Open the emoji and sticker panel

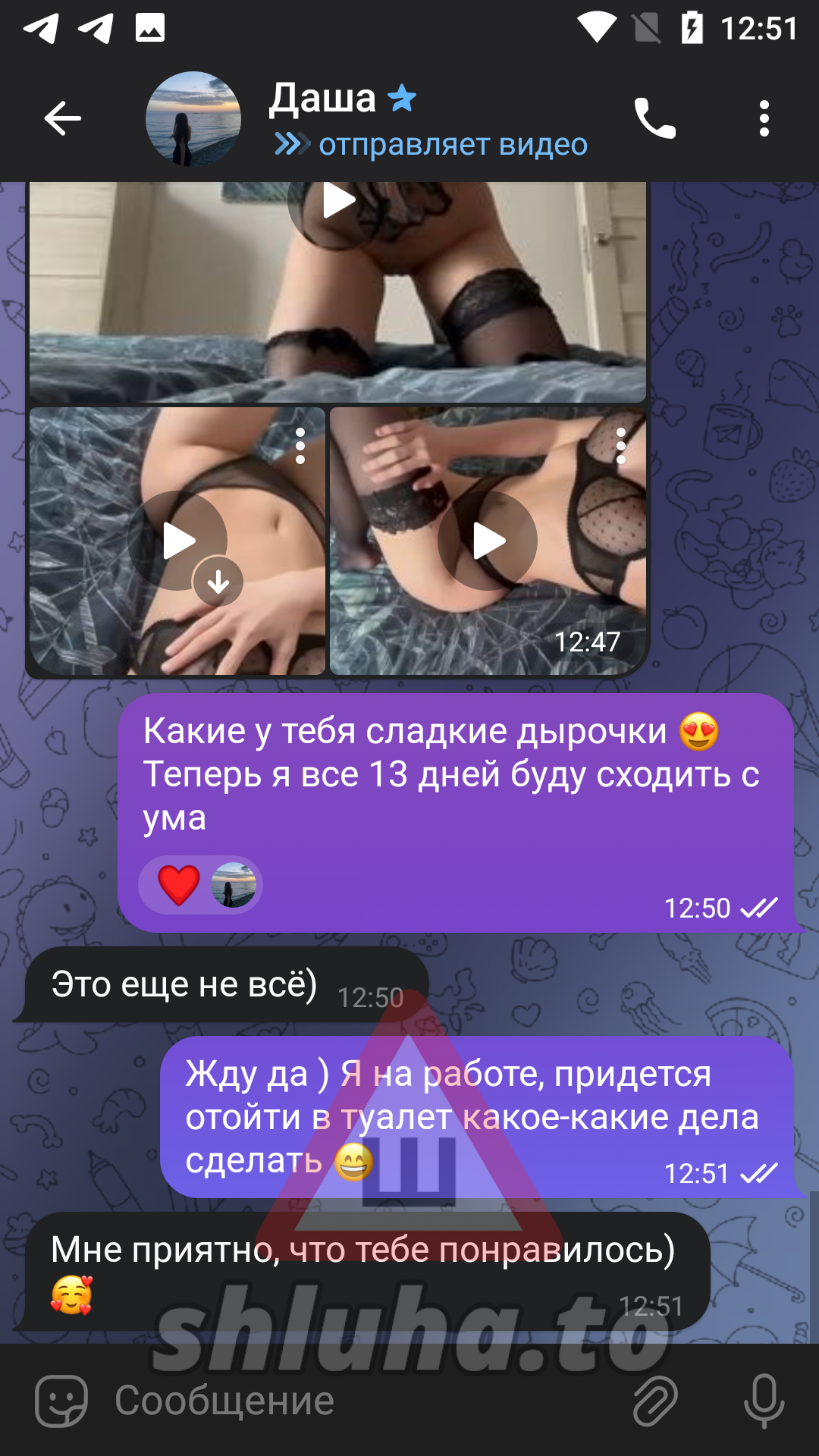coord(61,1401)
